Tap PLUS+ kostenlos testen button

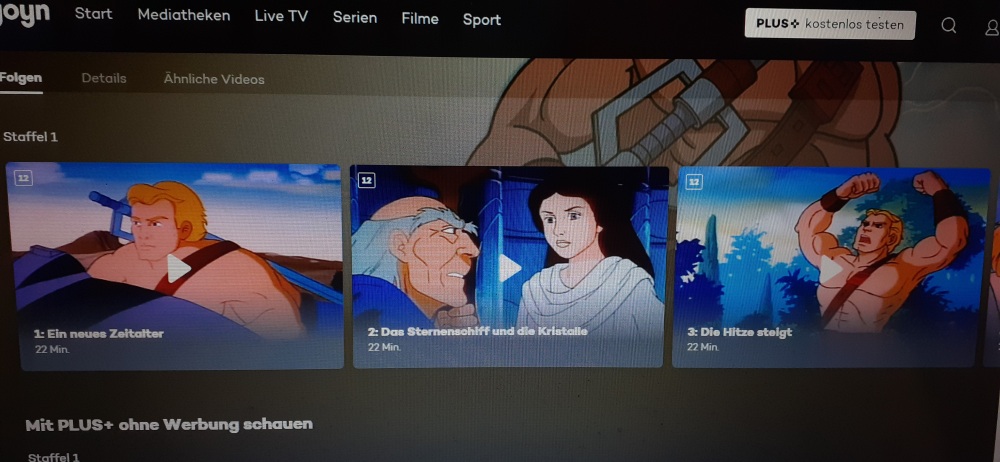click(829, 24)
